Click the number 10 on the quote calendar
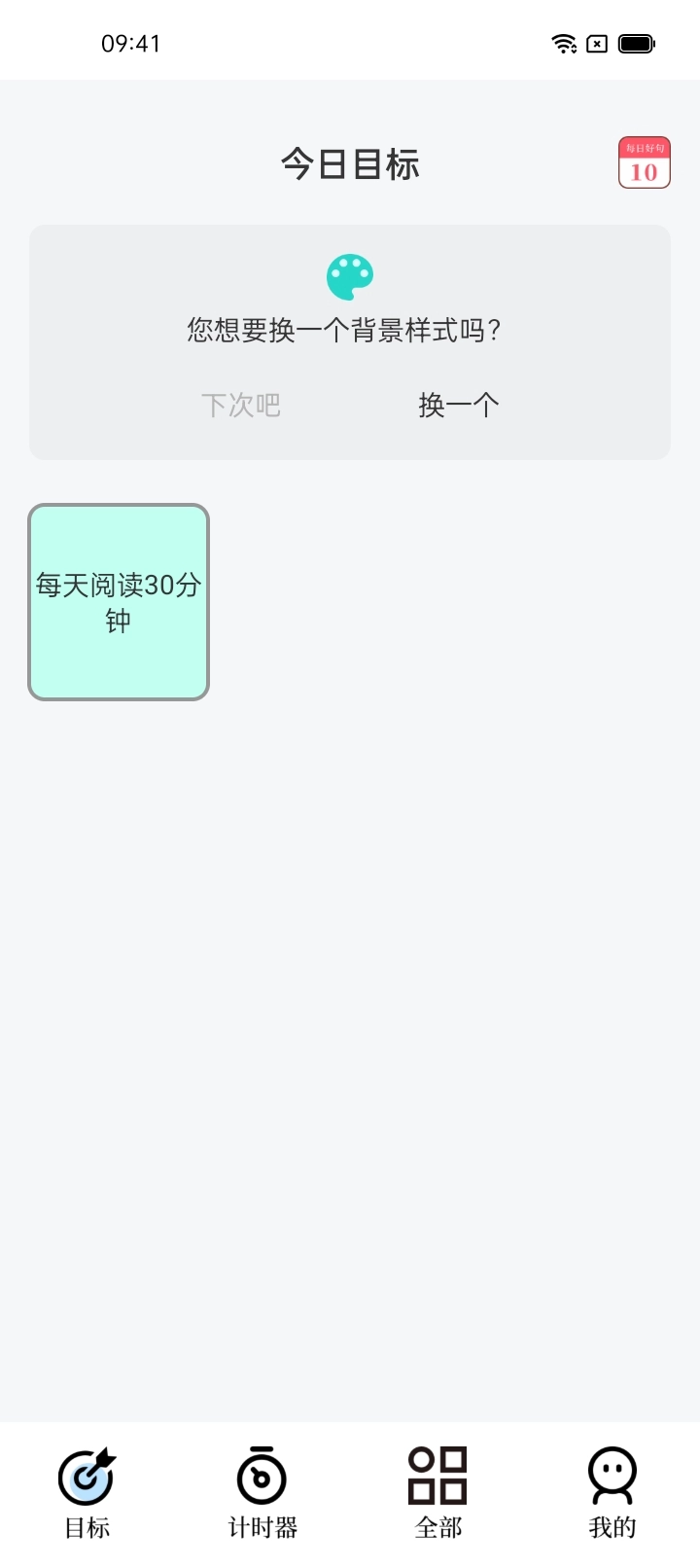The width and height of the screenshot is (700, 1568). (x=643, y=173)
